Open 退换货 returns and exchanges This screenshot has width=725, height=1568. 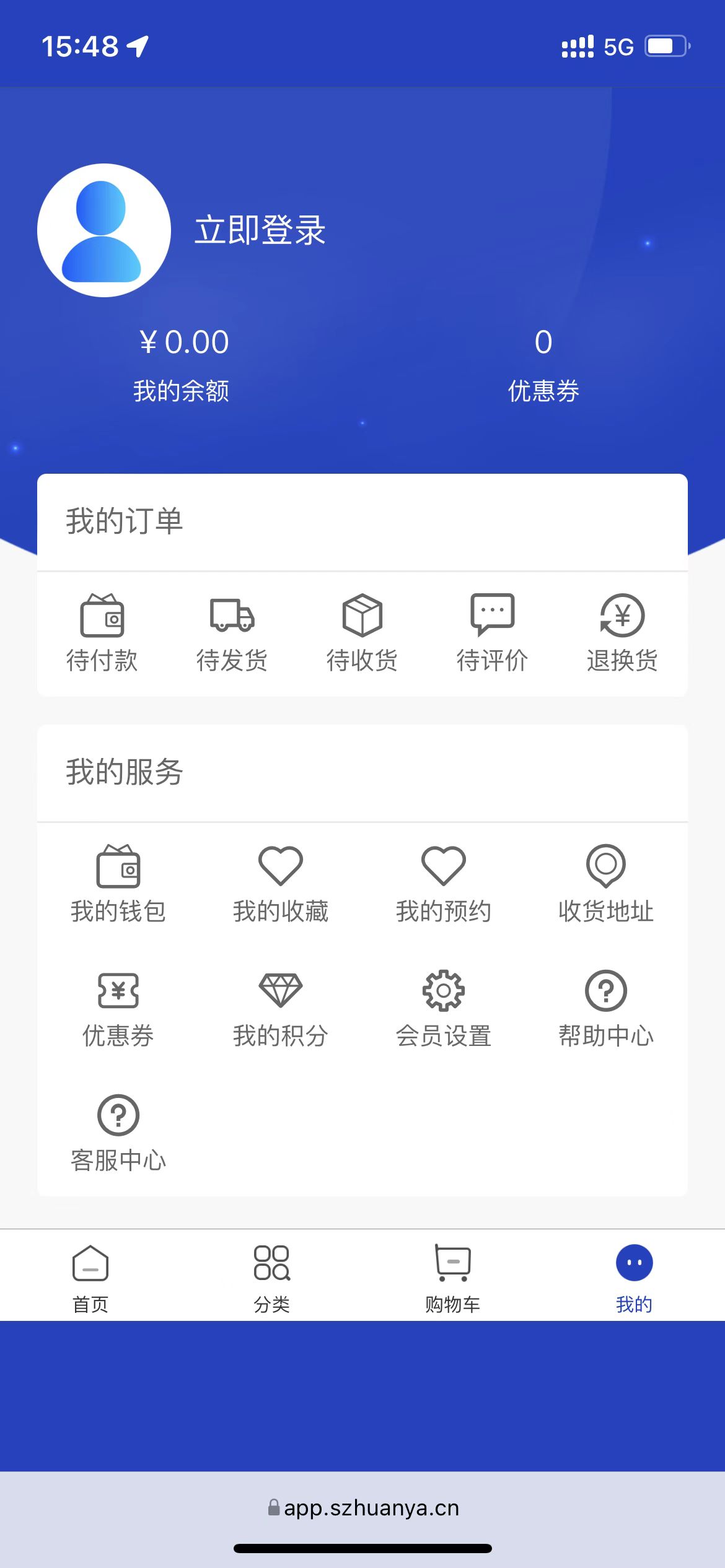coord(622,632)
